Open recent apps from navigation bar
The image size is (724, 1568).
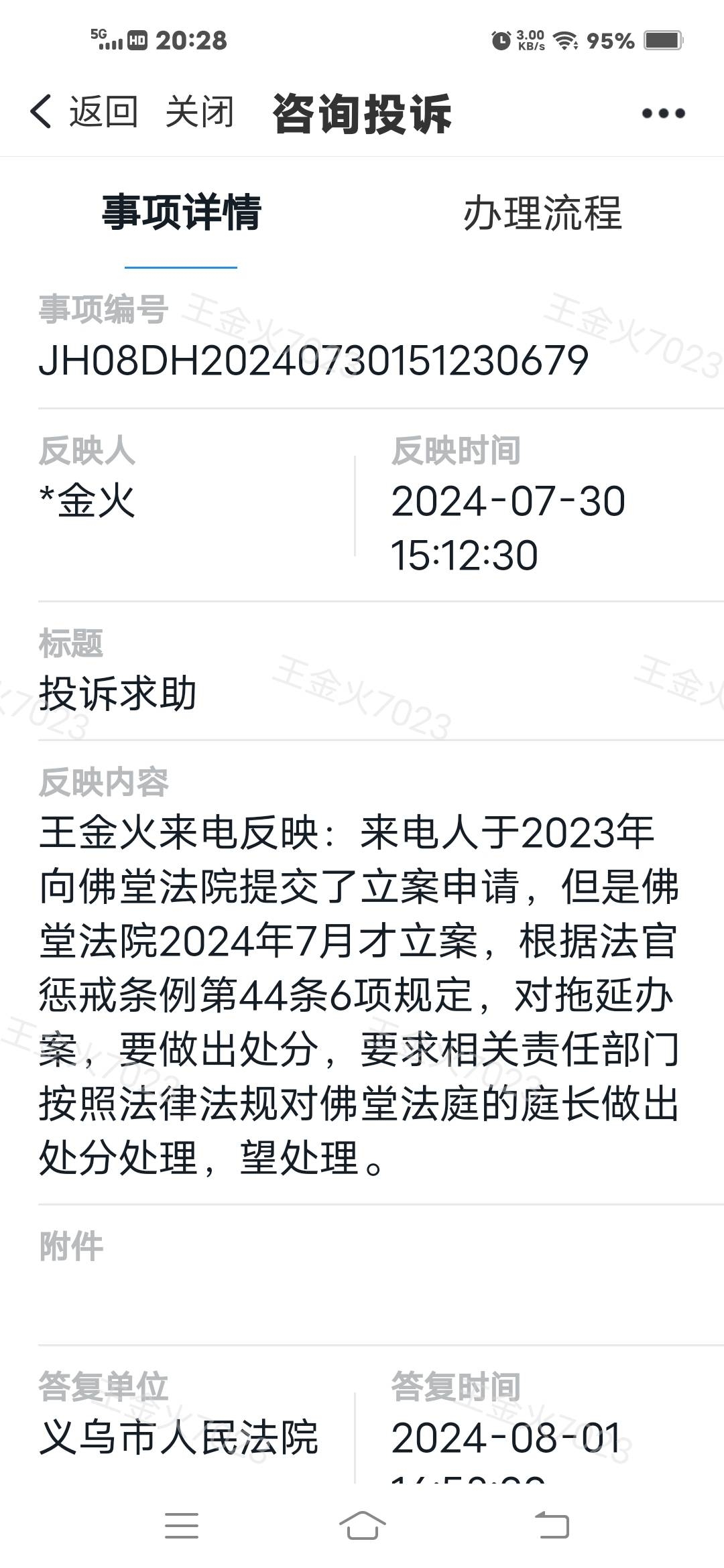tap(181, 1526)
